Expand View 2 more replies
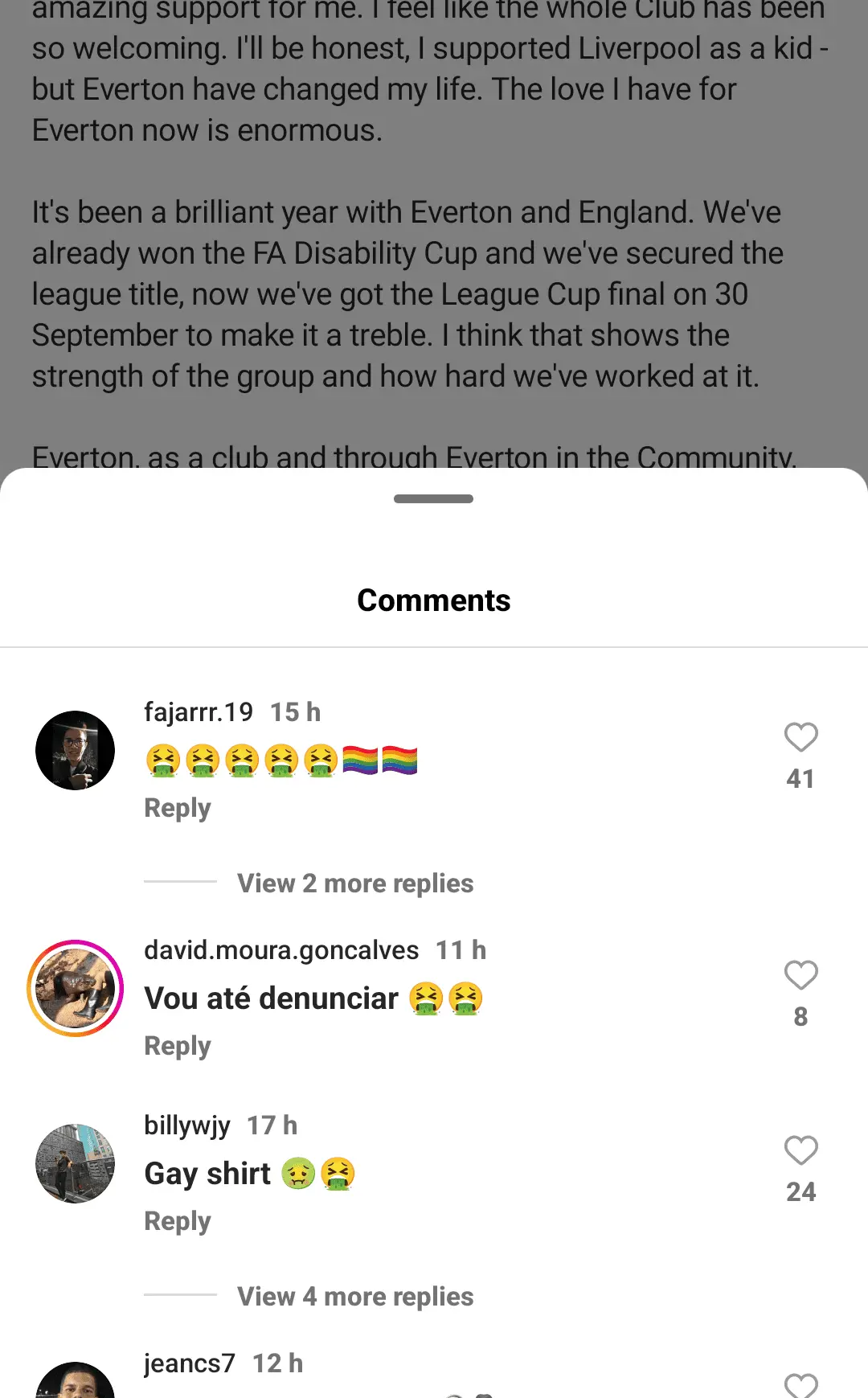The height and width of the screenshot is (1398, 868). coord(354,883)
